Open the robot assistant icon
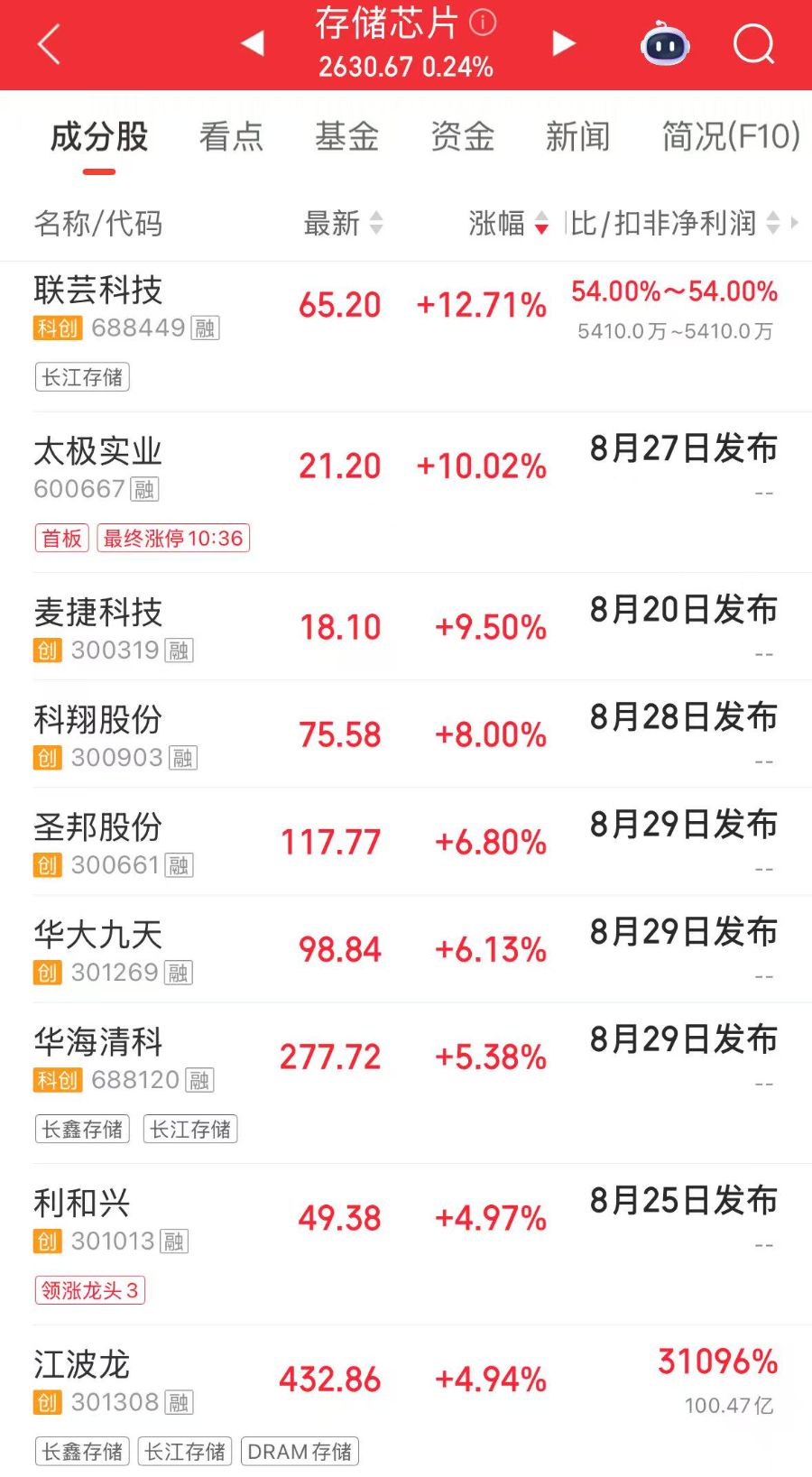Viewport: 812px width, 1477px height. click(x=665, y=43)
